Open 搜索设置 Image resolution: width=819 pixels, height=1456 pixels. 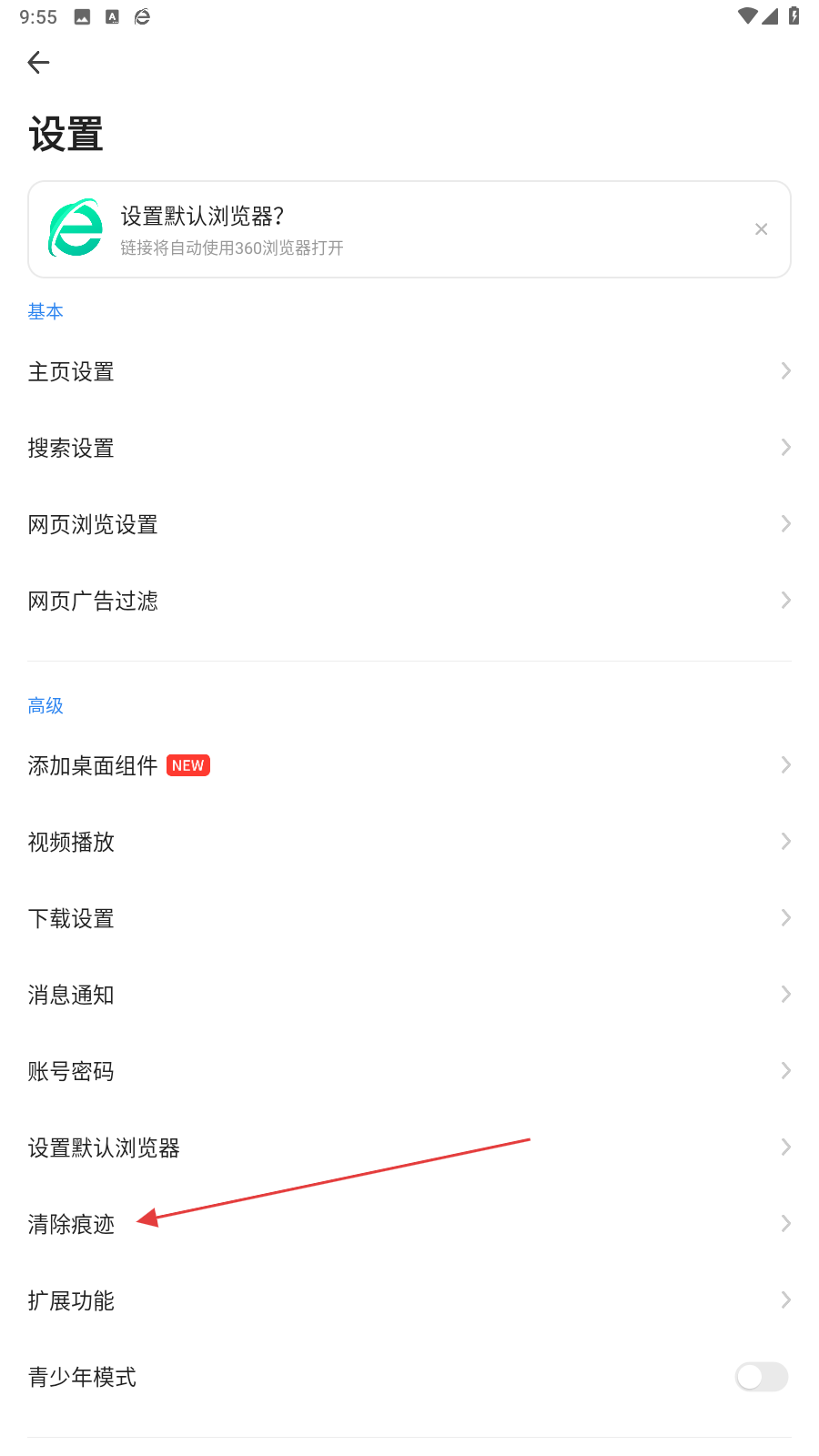(x=409, y=448)
